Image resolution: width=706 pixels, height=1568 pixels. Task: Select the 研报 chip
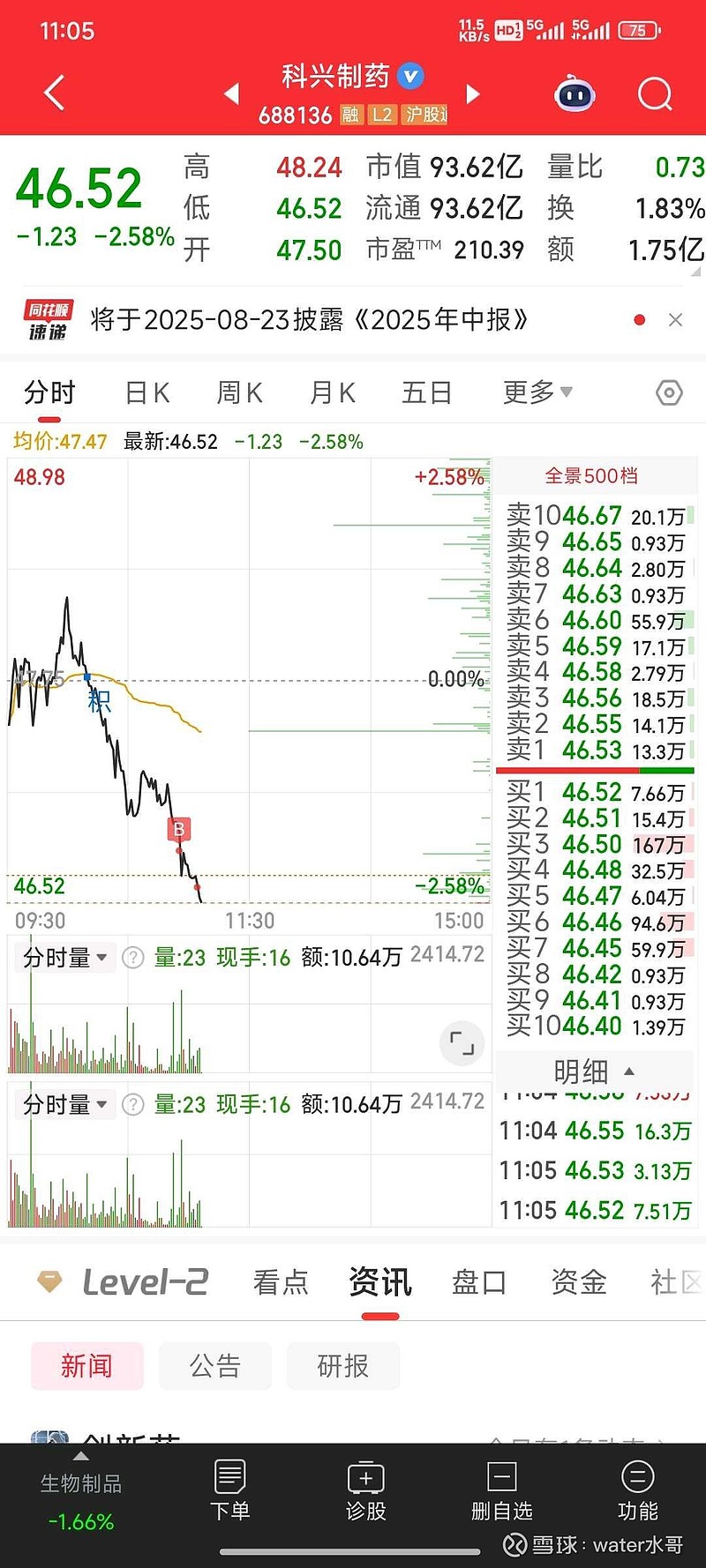(343, 1366)
